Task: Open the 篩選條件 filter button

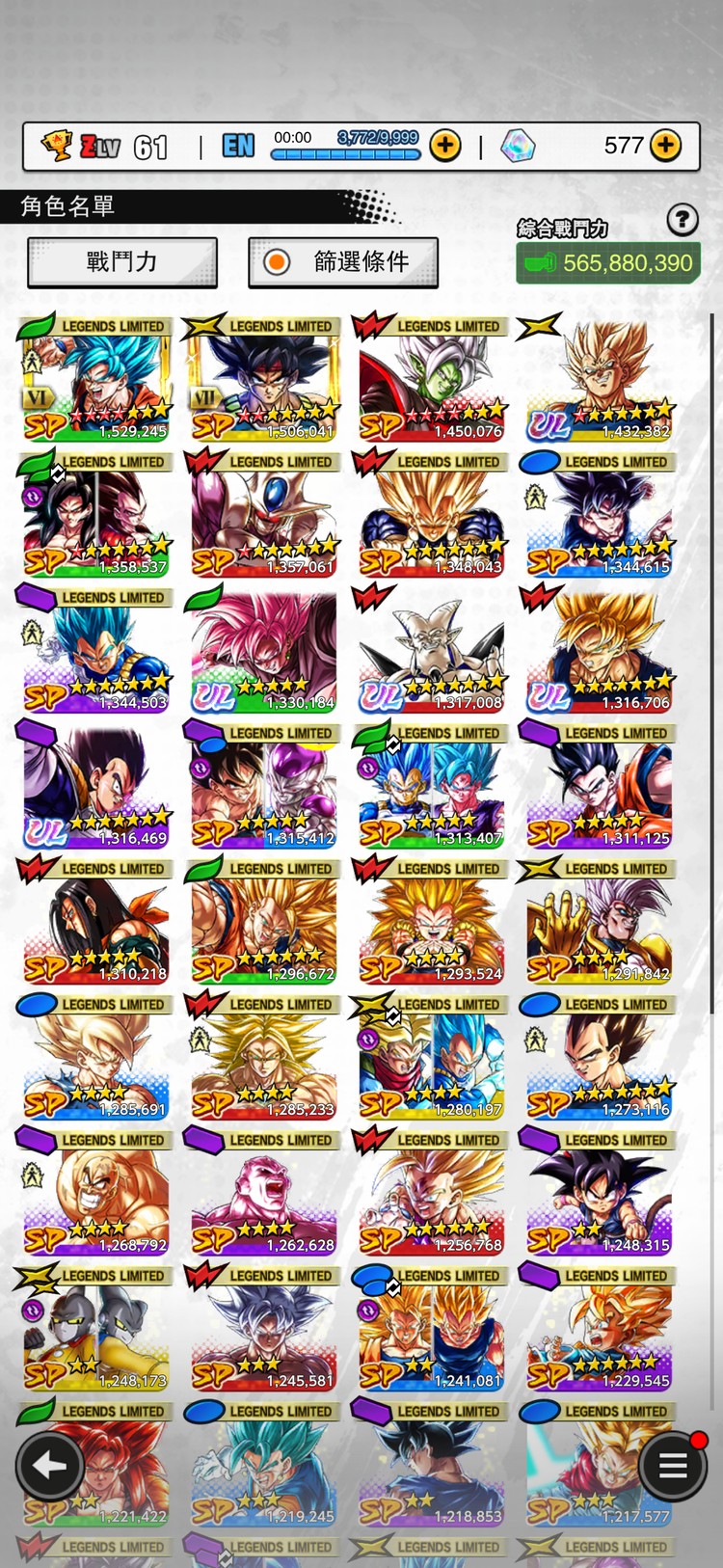Action: 343,261
